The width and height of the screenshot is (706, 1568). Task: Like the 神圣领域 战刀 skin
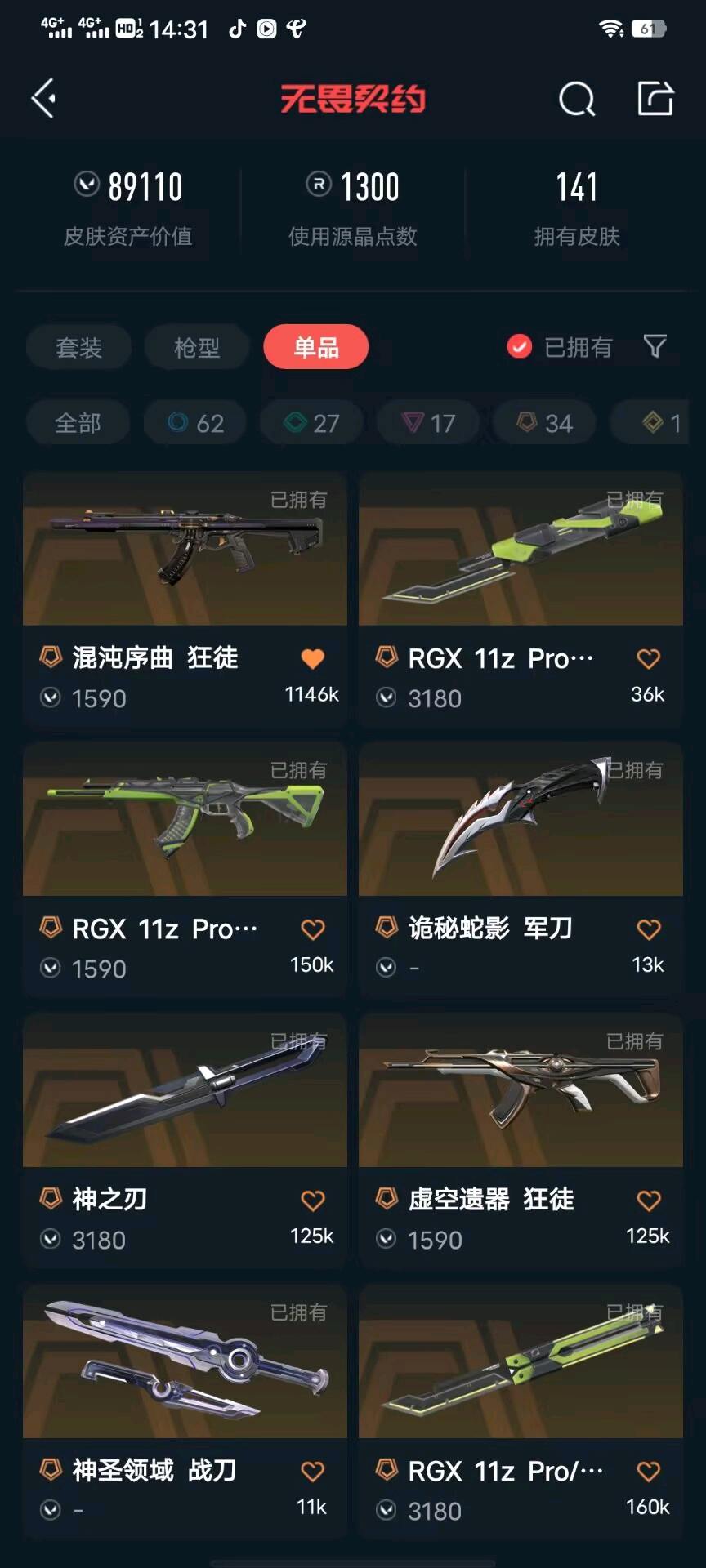click(312, 1472)
